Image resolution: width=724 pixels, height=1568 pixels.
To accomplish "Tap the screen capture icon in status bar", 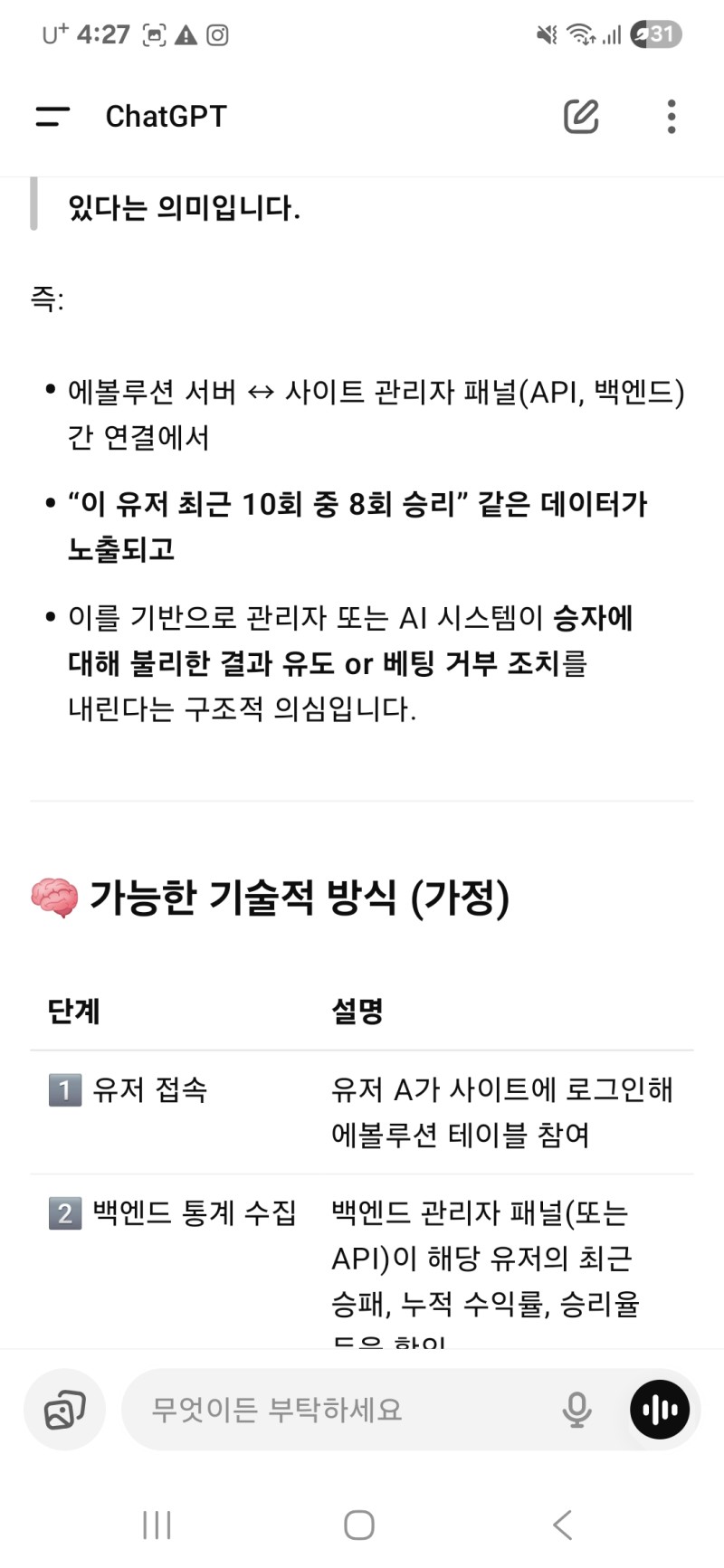I will tap(154, 35).
